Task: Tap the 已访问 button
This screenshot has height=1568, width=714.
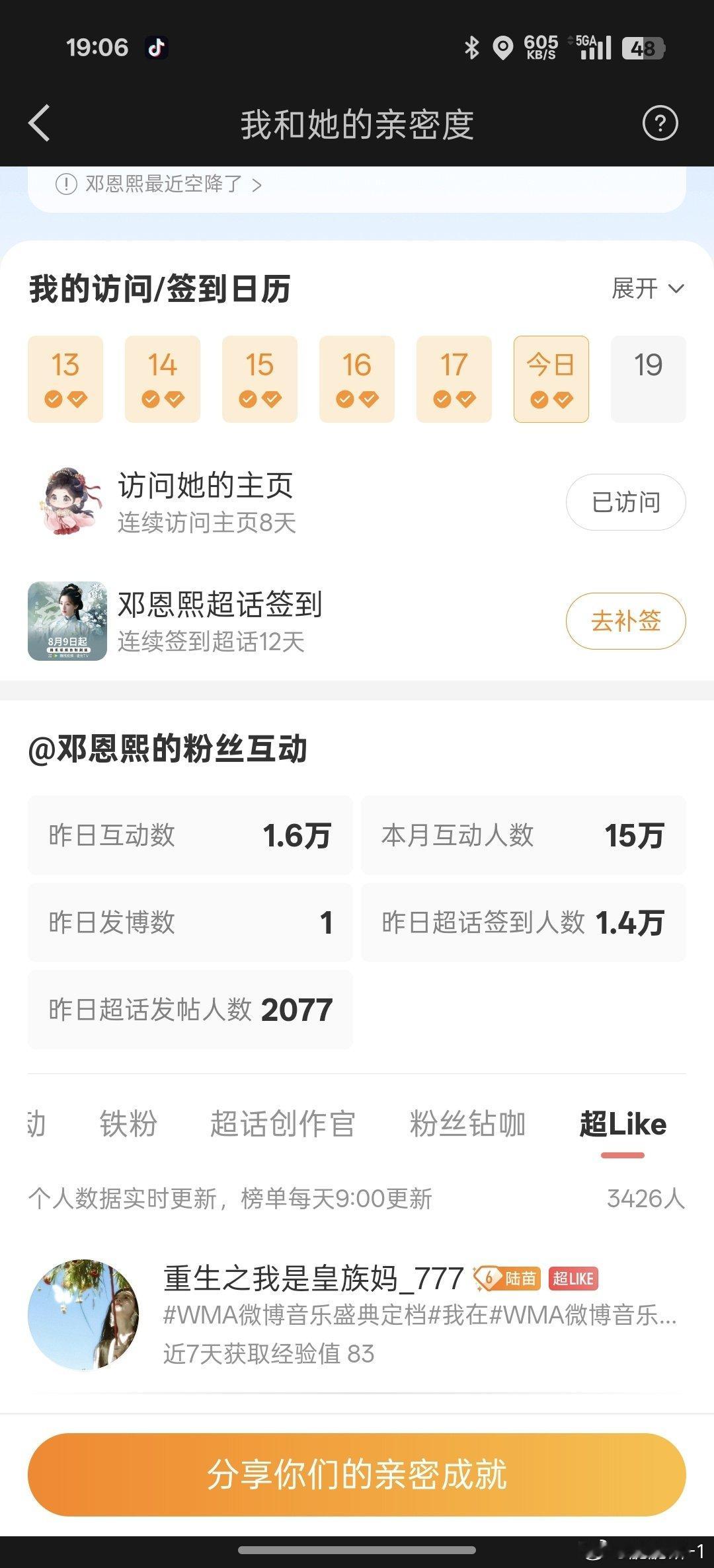Action: pyautogui.click(x=625, y=502)
